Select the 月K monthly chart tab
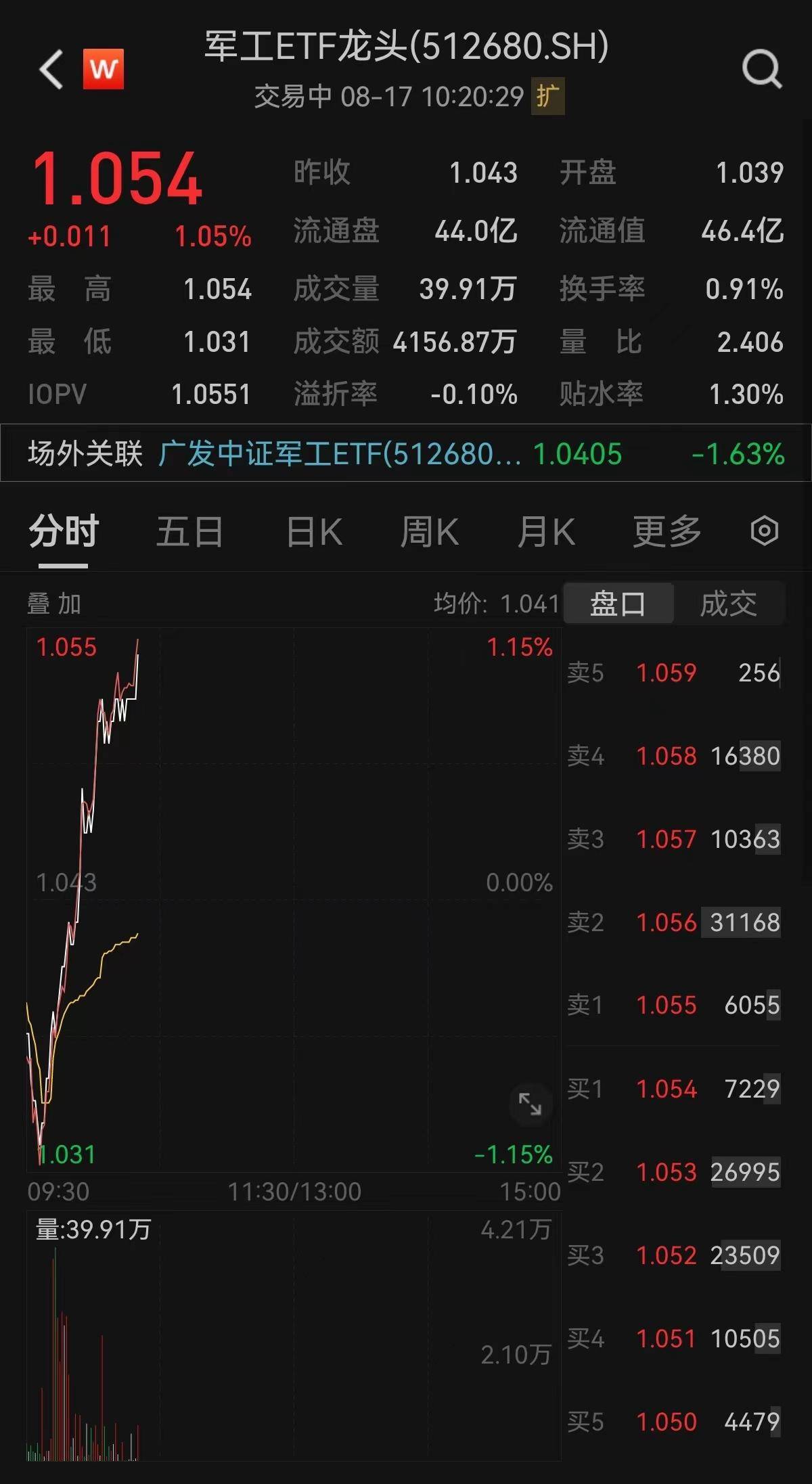Image resolution: width=812 pixels, height=1484 pixels. pyautogui.click(x=547, y=531)
